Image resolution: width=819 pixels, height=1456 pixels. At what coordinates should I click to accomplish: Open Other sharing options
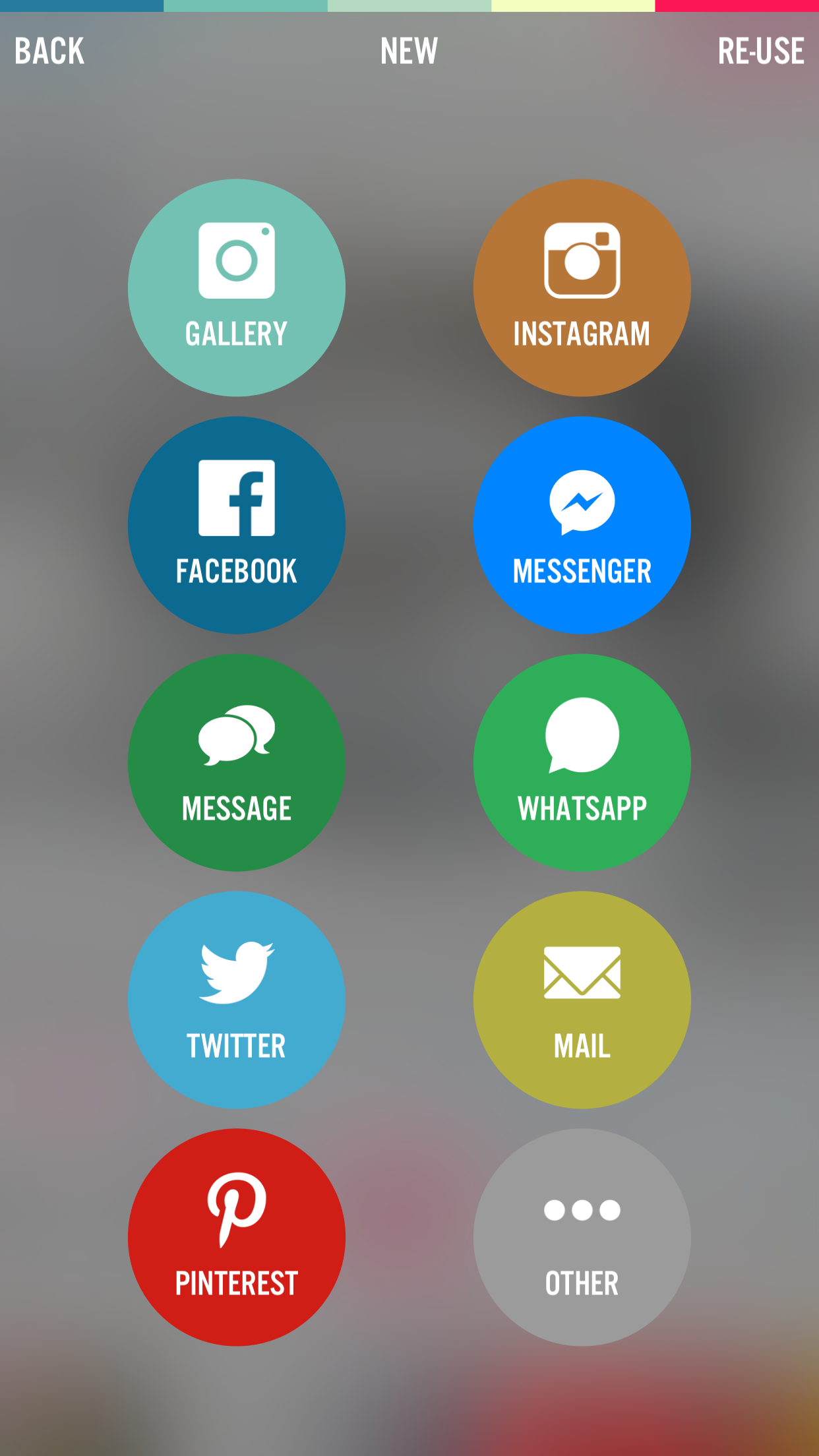tap(582, 1237)
